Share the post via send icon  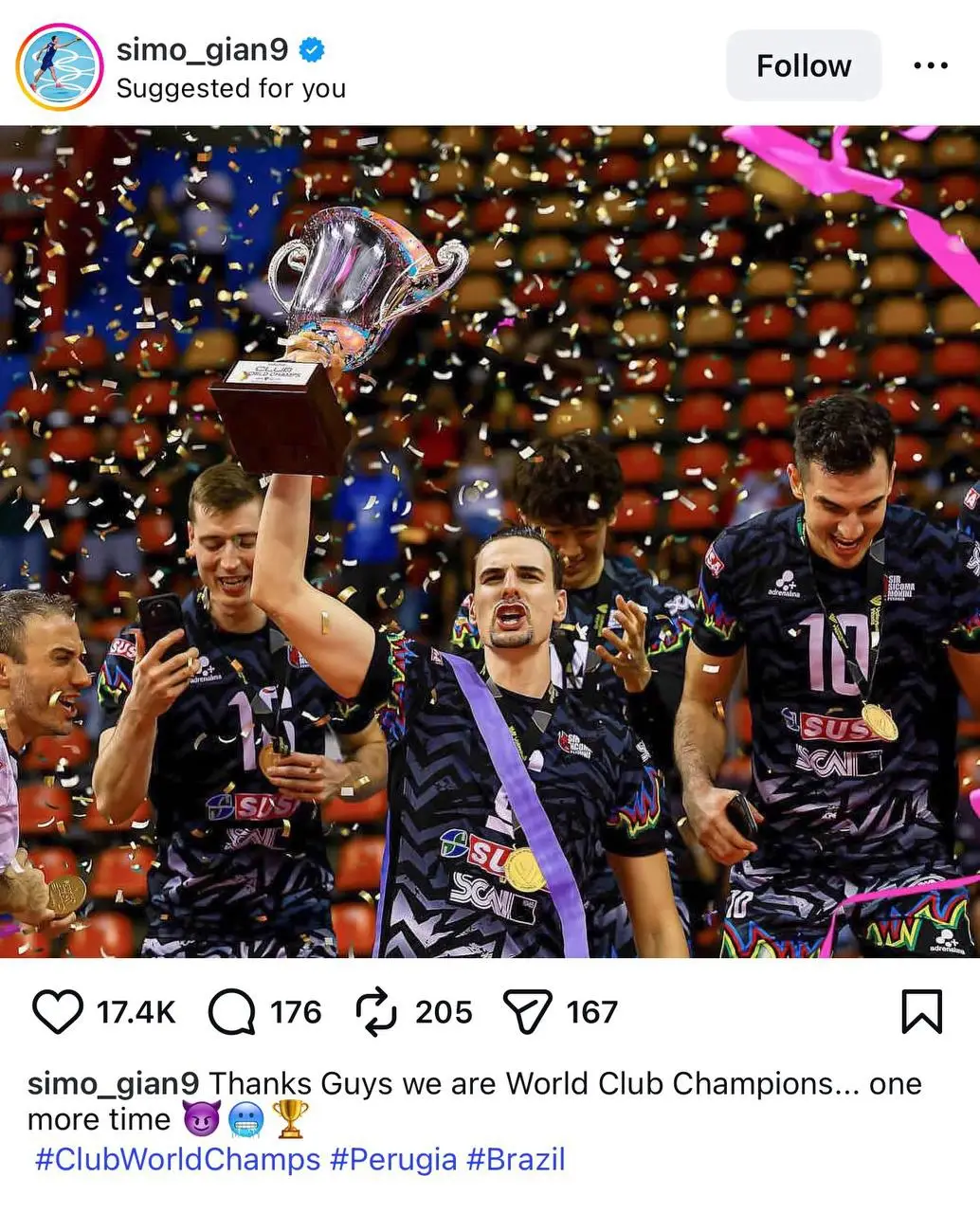[527, 1011]
